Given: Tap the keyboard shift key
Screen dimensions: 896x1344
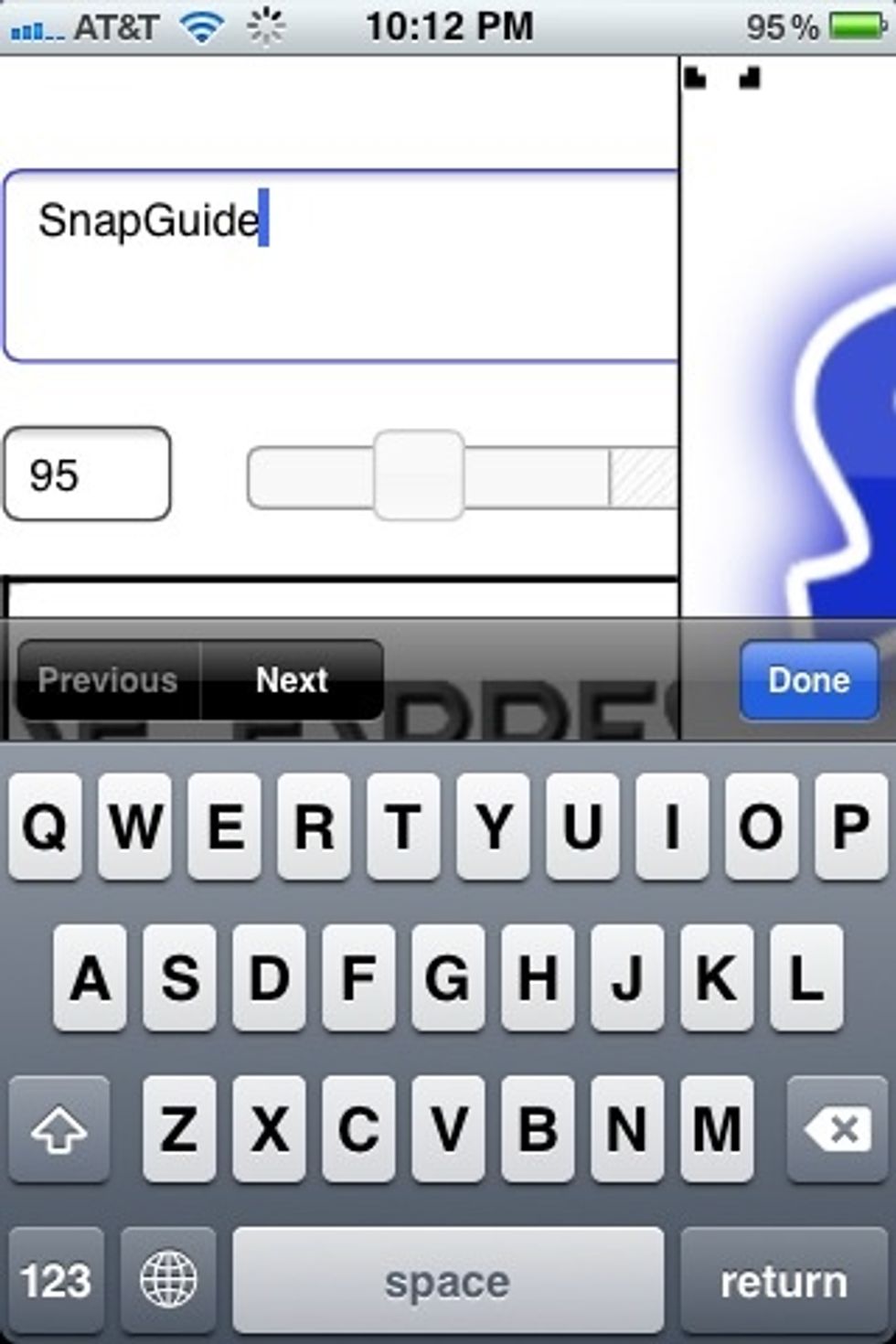Looking at the screenshot, I should (x=59, y=1130).
